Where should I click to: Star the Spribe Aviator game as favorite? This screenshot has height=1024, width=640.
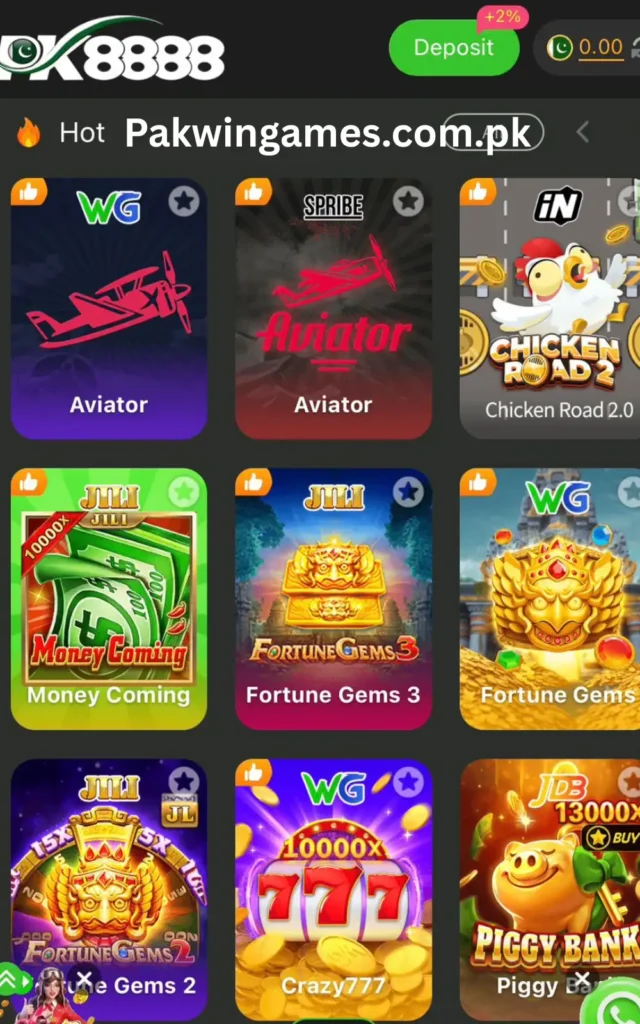click(407, 201)
